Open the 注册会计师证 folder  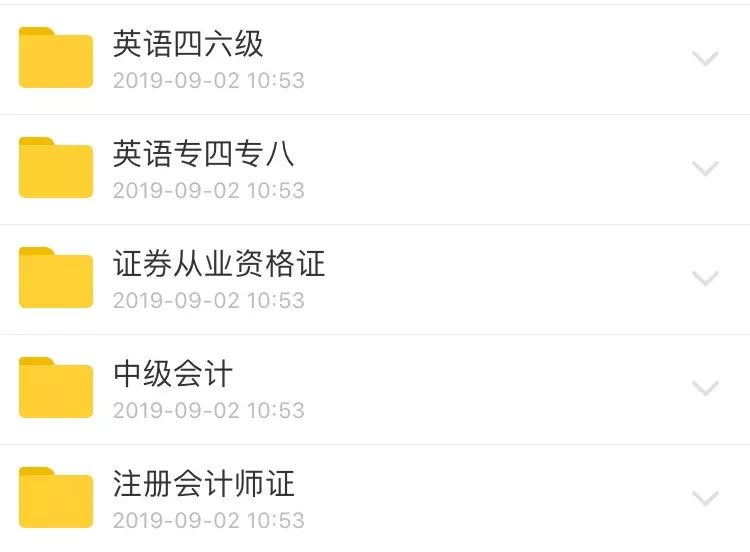click(x=204, y=485)
